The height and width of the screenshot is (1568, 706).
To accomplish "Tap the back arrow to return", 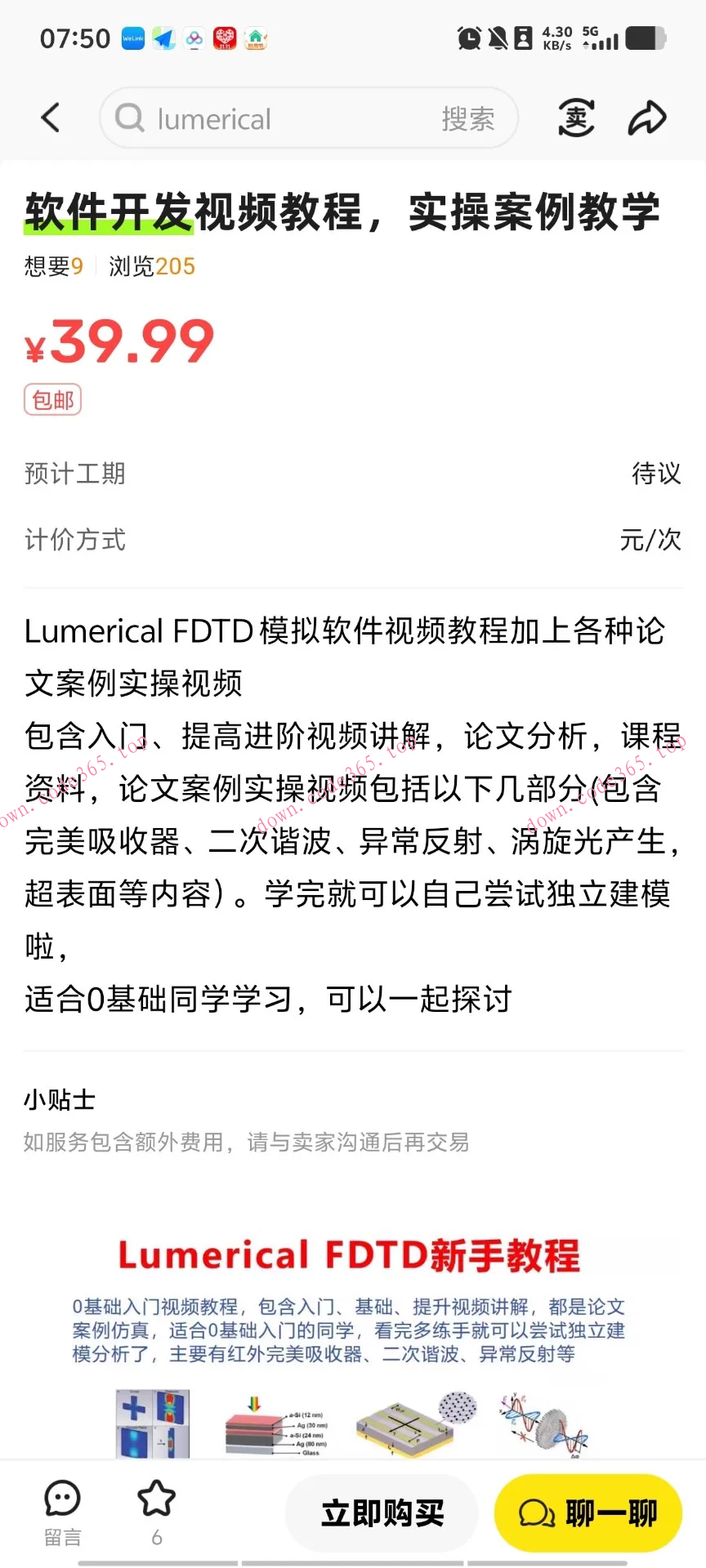I will [x=51, y=117].
